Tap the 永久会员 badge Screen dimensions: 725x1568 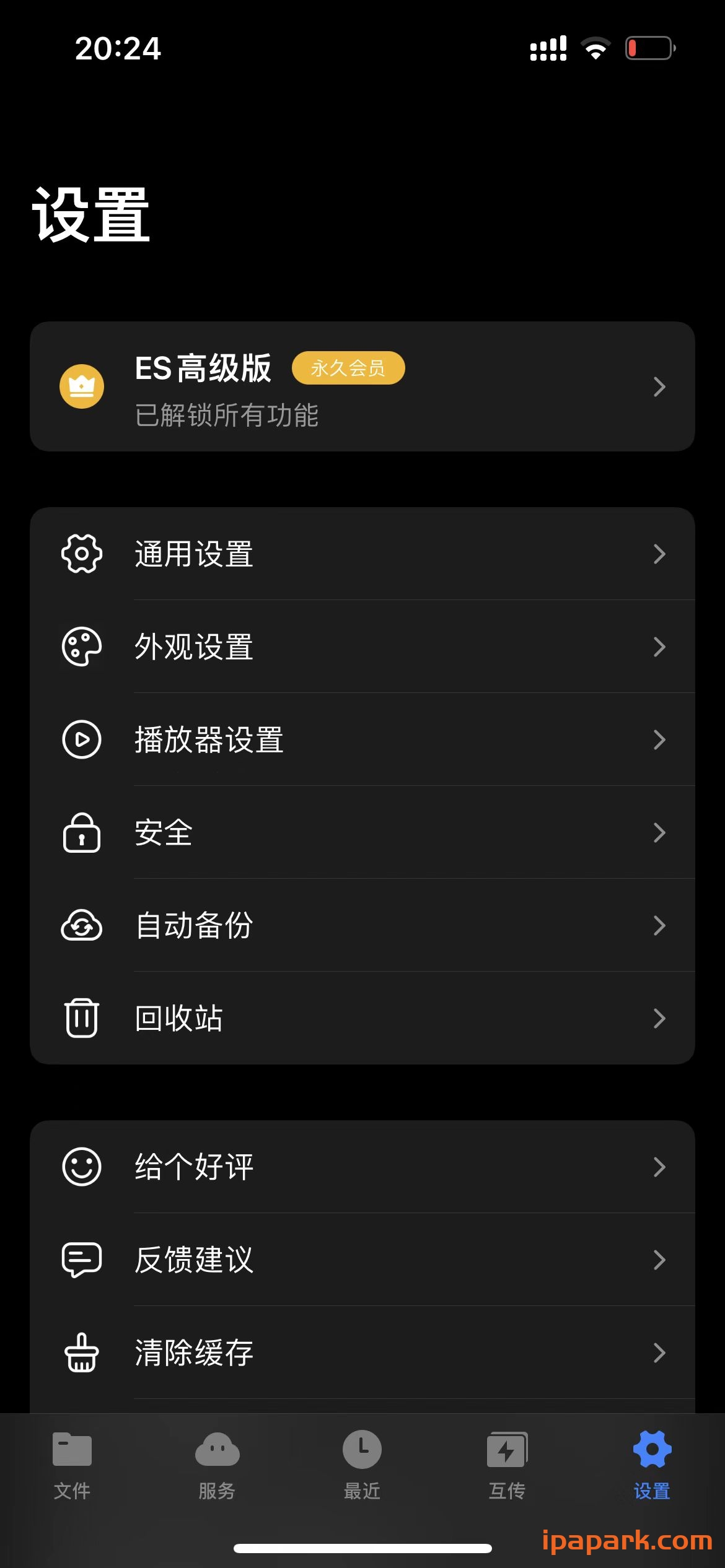[x=348, y=367]
